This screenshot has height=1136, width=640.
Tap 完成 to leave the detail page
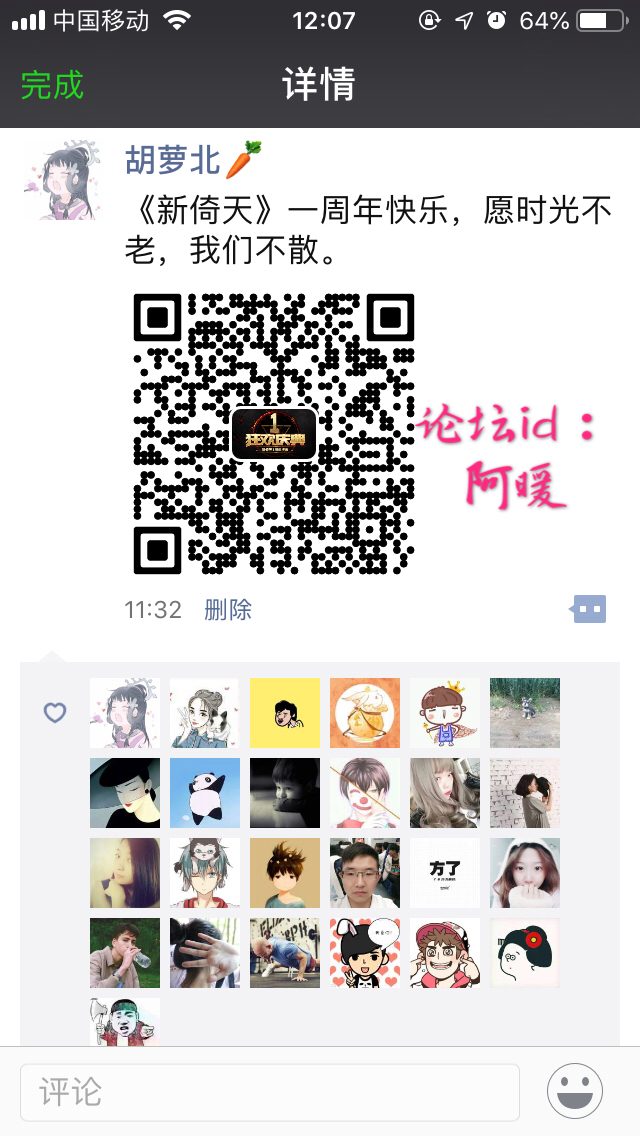pos(52,85)
